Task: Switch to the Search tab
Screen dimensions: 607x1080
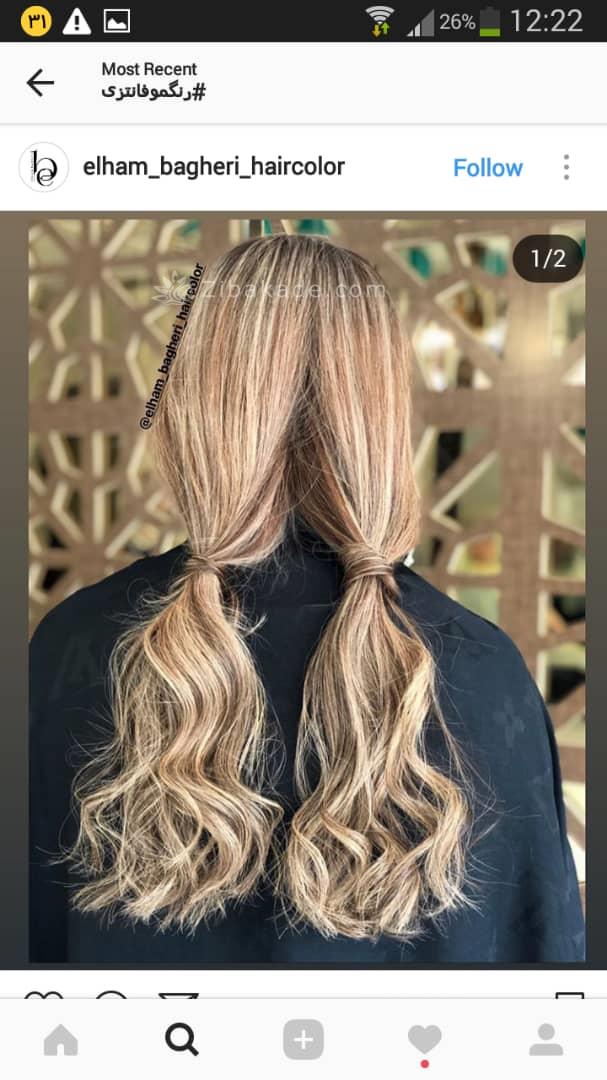Action: click(x=181, y=1040)
